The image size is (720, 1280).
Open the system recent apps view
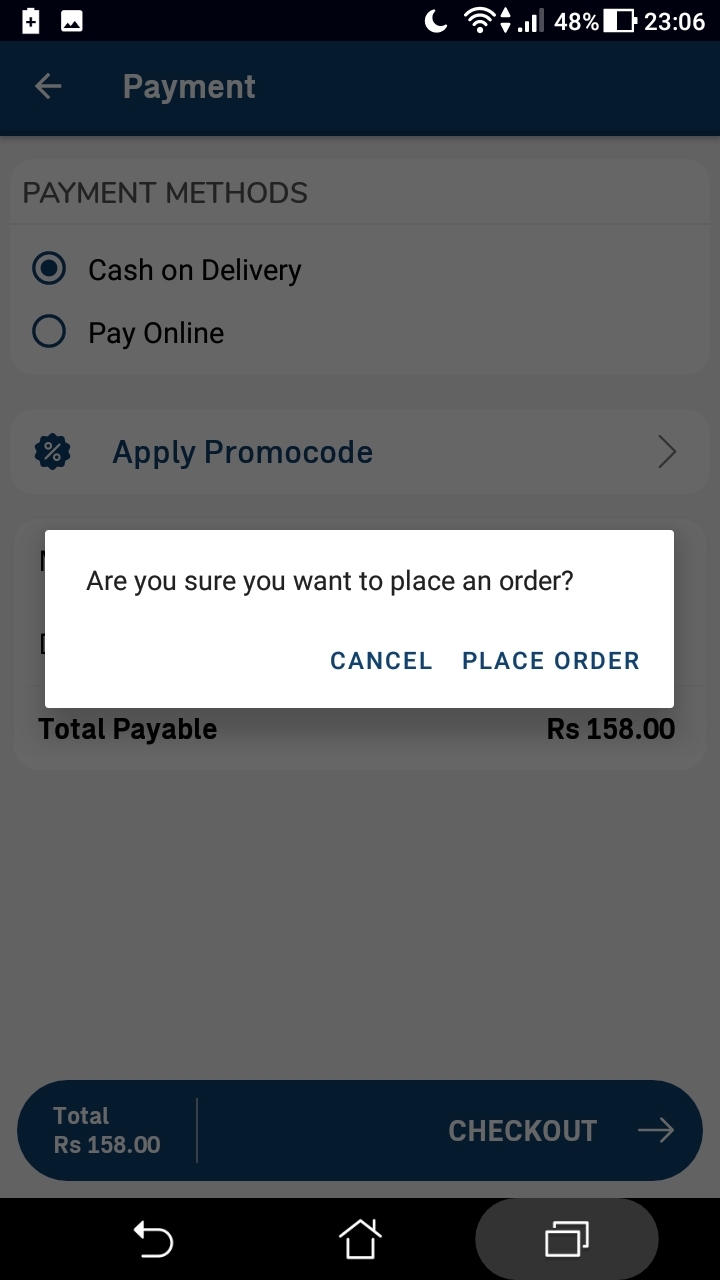pos(567,1240)
